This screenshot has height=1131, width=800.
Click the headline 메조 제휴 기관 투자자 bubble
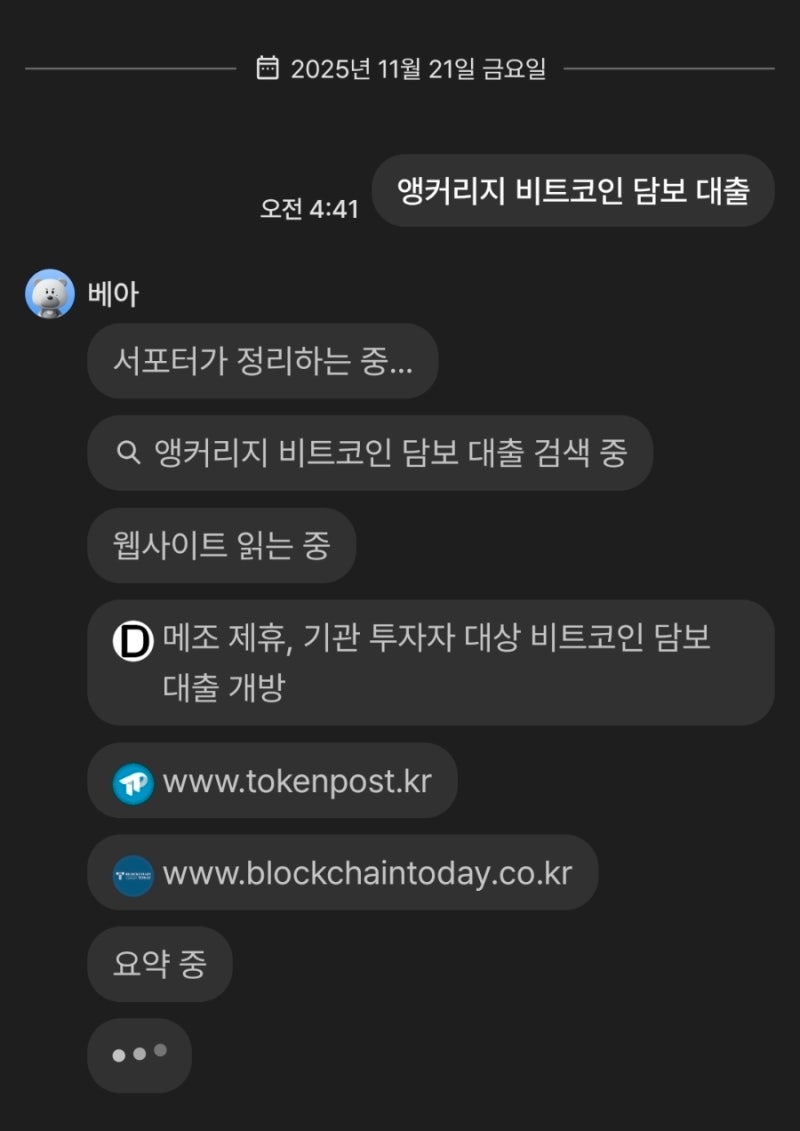(x=430, y=661)
